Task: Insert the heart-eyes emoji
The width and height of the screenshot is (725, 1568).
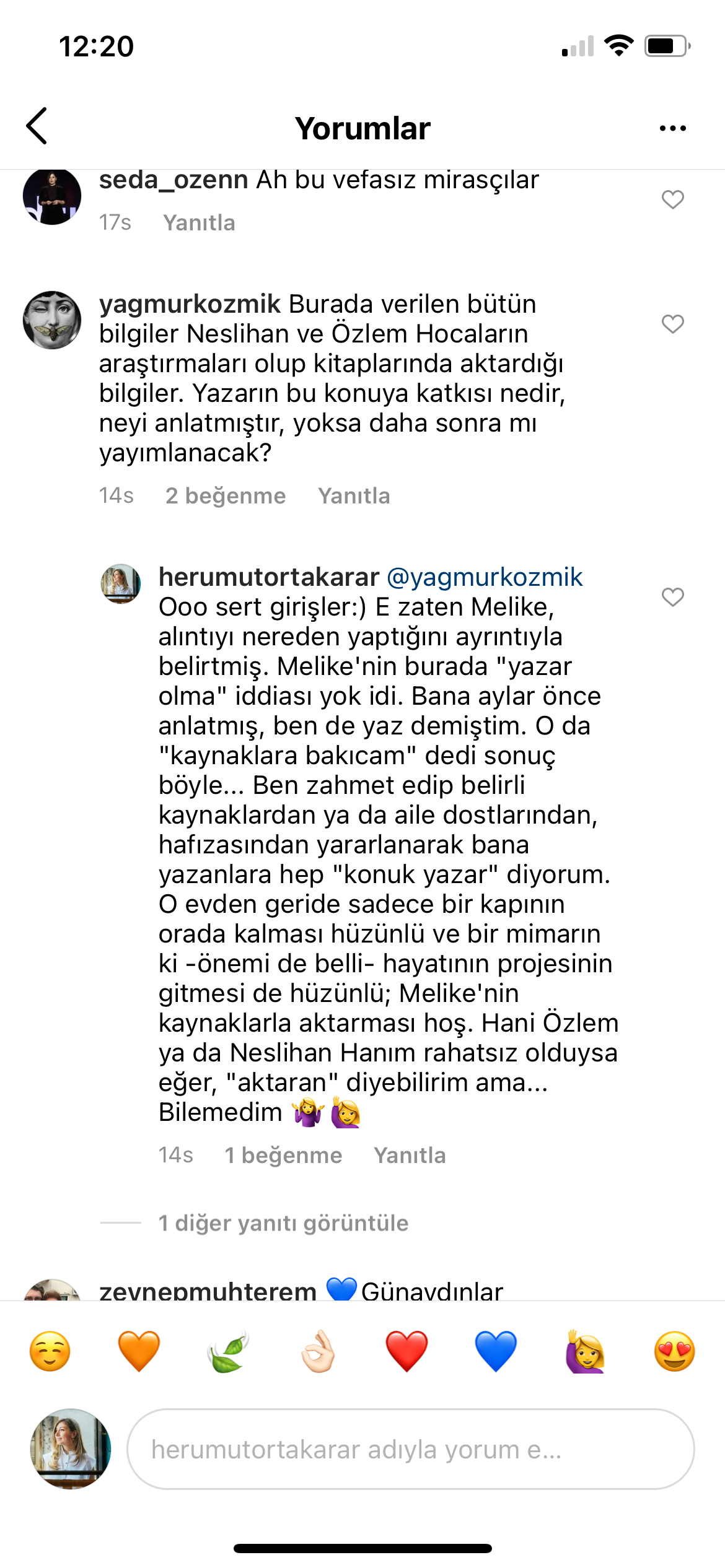Action: coord(674,1351)
